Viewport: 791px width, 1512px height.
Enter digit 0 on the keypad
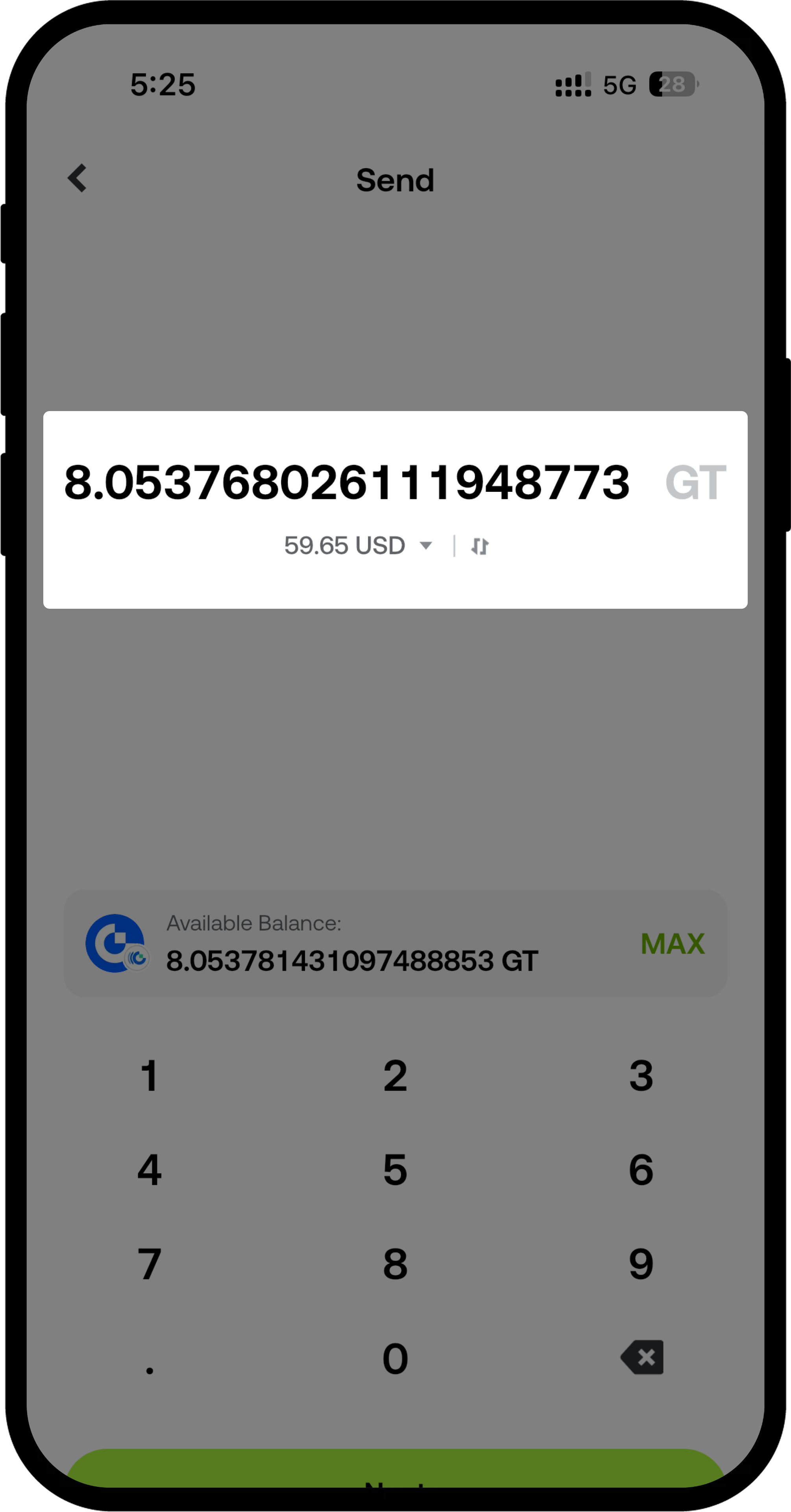click(395, 1358)
